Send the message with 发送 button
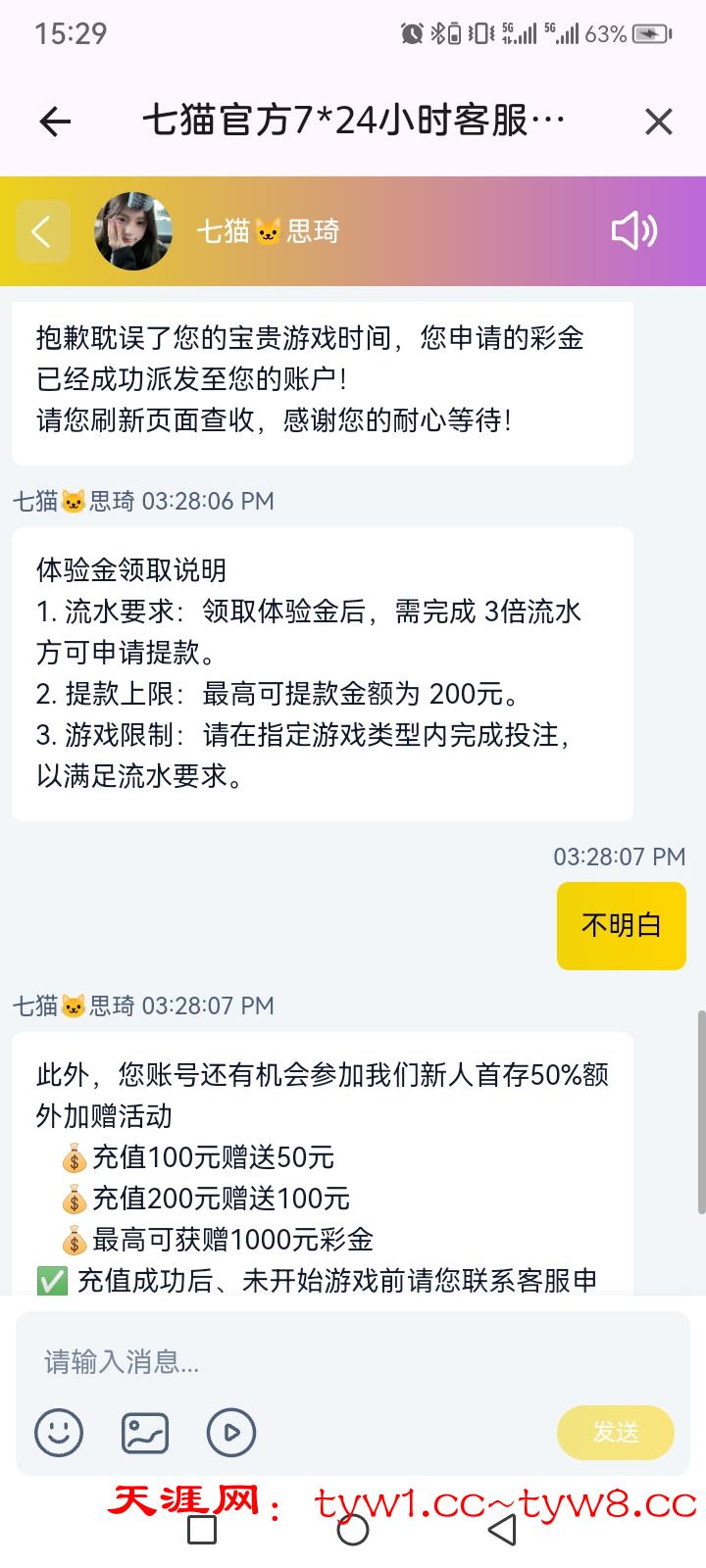 pos(615,1433)
